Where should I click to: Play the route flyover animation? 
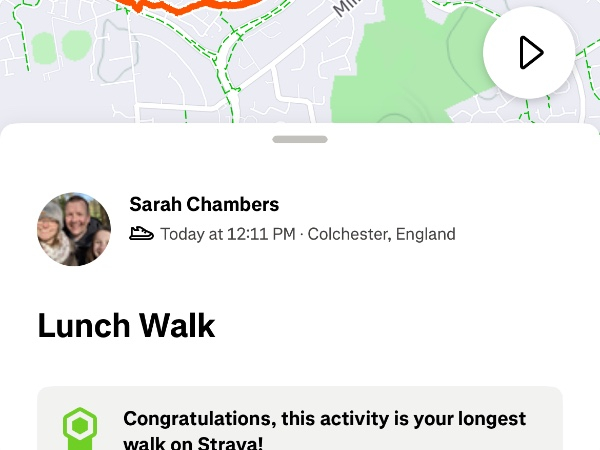click(x=529, y=53)
